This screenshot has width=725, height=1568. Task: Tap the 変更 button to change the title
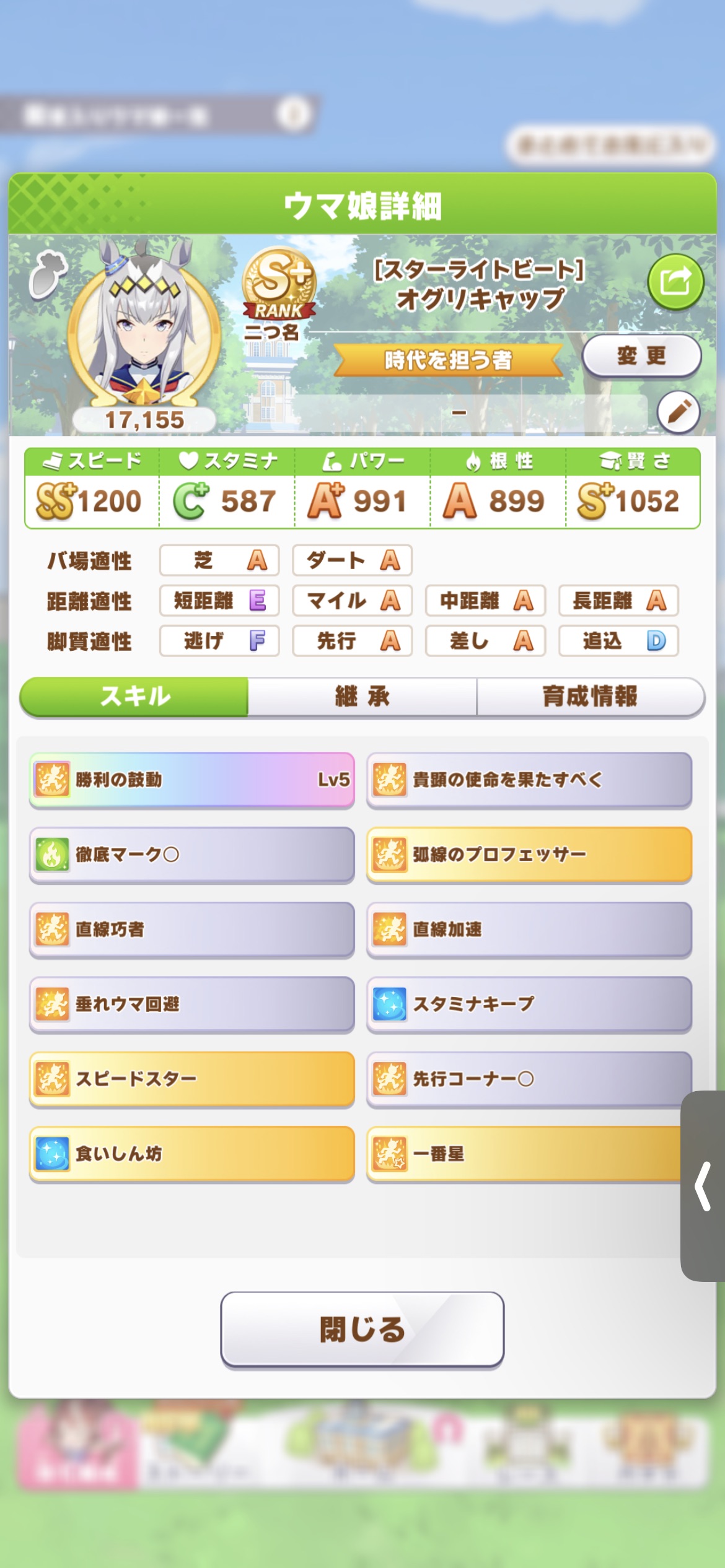pyautogui.click(x=641, y=356)
